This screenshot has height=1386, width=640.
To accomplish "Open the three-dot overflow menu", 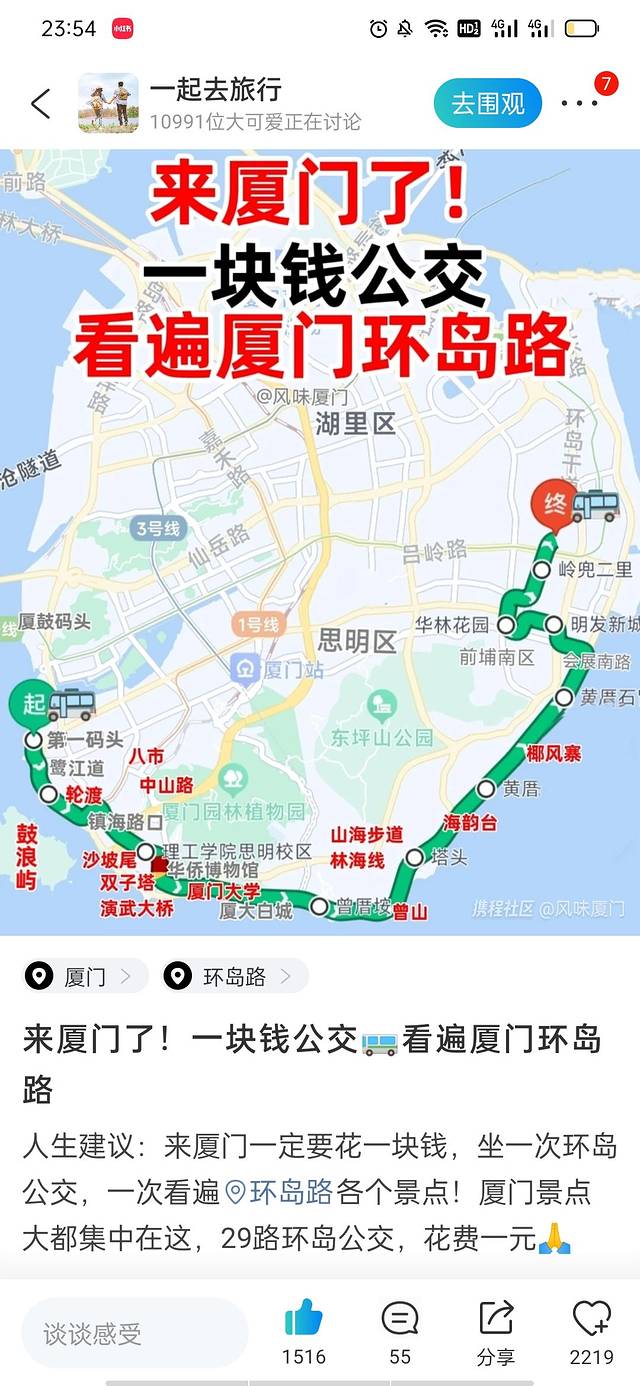I will pos(580,104).
